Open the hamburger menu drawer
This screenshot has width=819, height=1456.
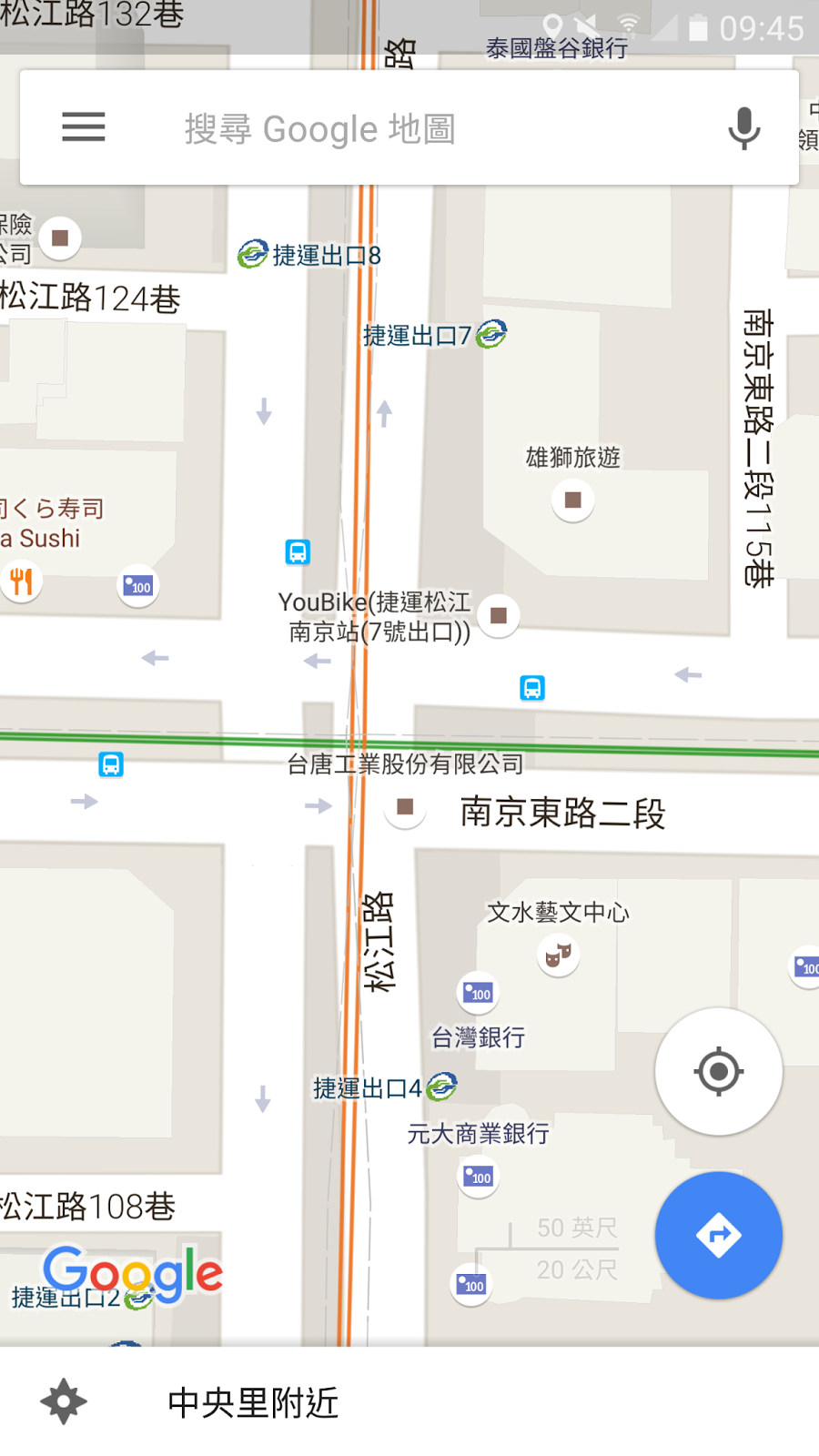pyautogui.click(x=84, y=127)
